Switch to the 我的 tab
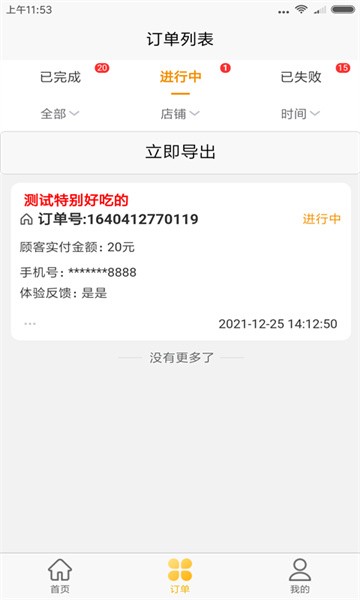Image resolution: width=360 pixels, height=600 pixels. 300,576
